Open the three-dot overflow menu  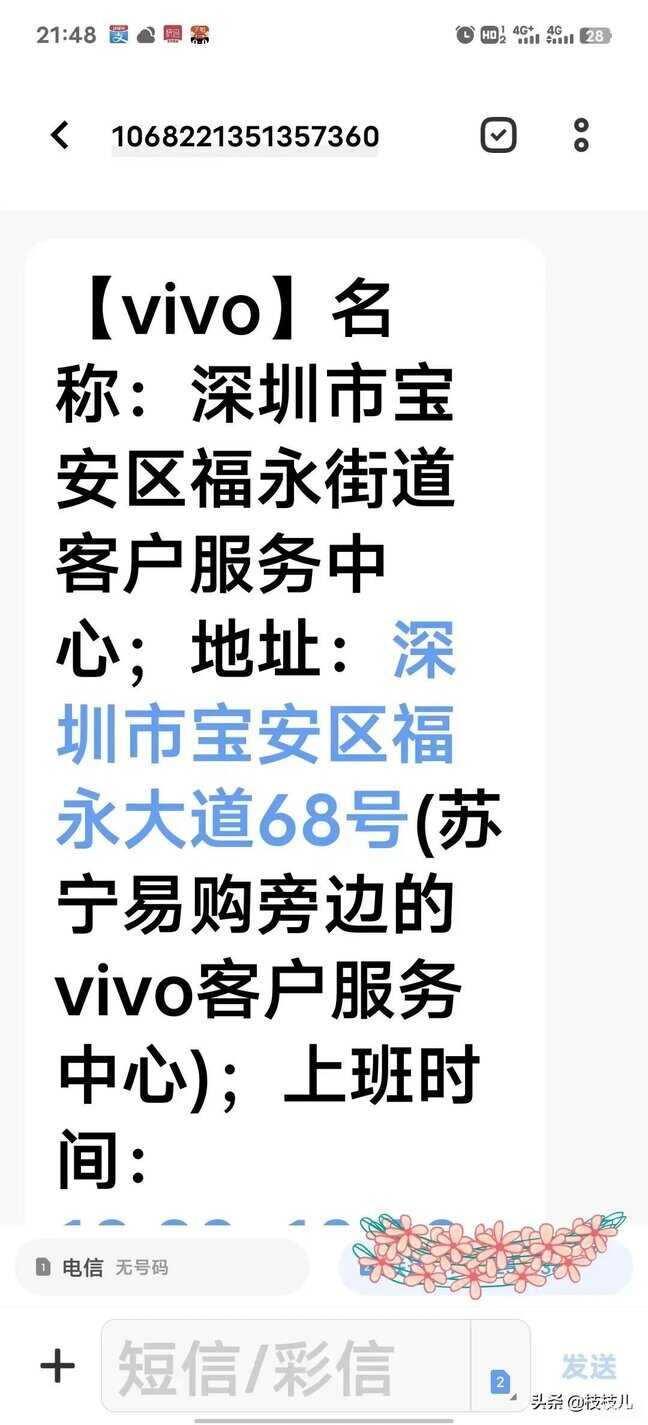tap(582, 135)
